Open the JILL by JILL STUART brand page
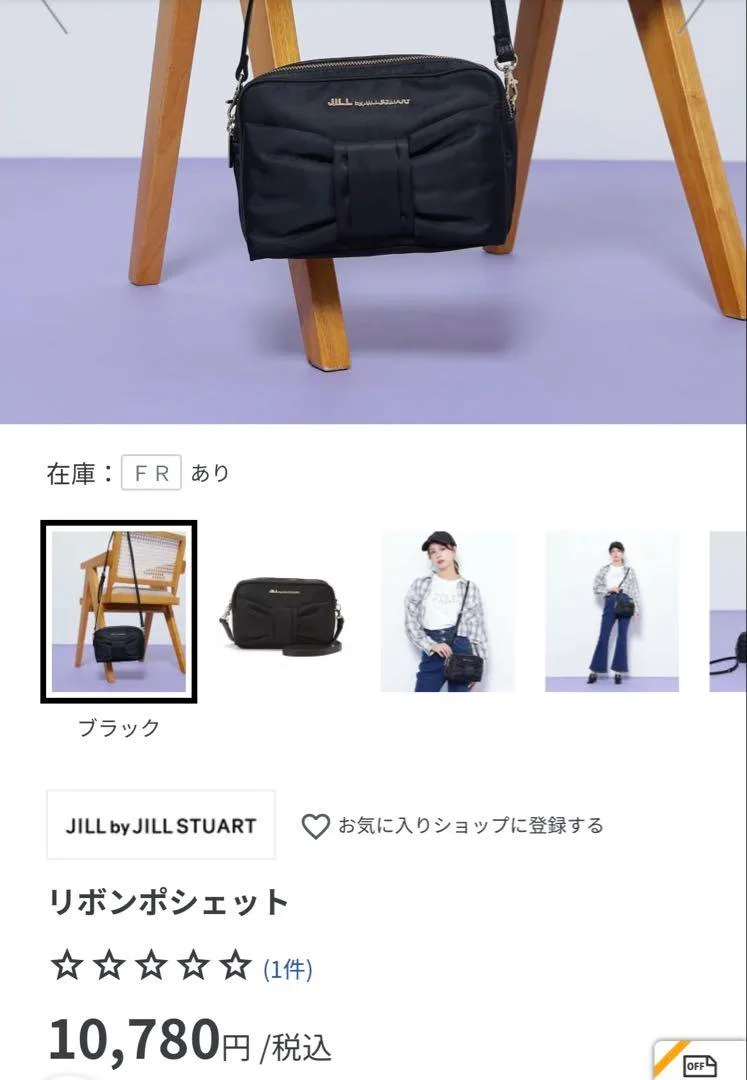 (161, 825)
